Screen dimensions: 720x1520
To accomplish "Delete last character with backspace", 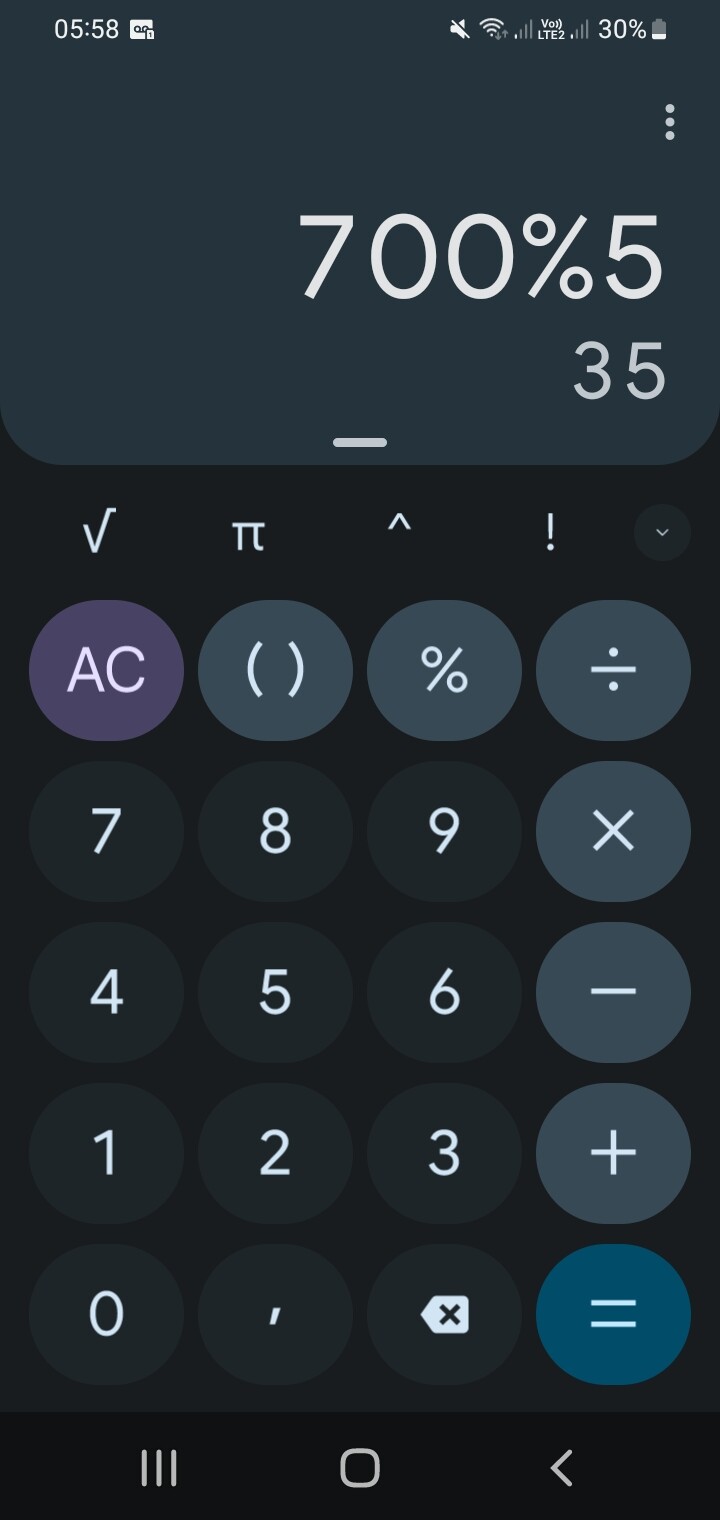I will click(444, 1314).
